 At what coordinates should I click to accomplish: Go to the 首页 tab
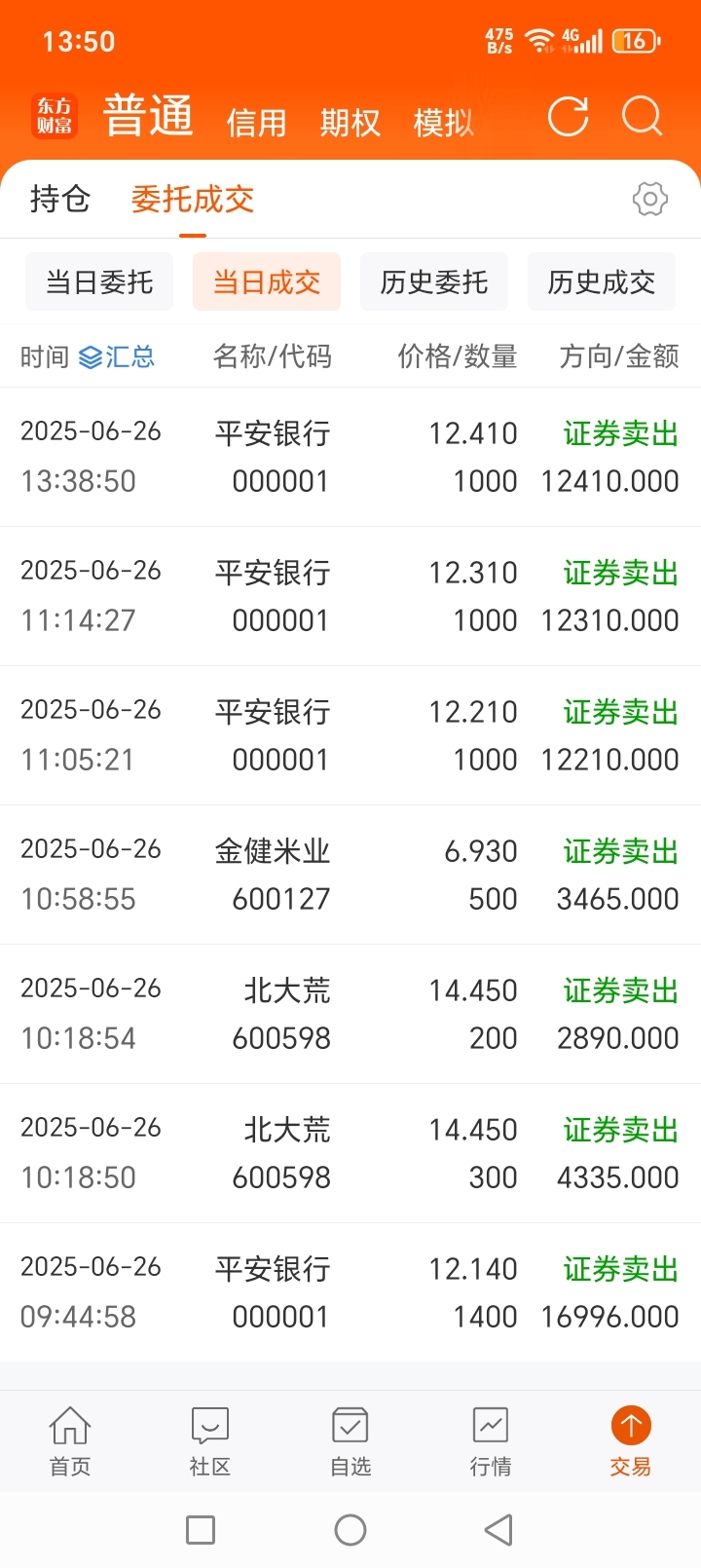tap(70, 1441)
